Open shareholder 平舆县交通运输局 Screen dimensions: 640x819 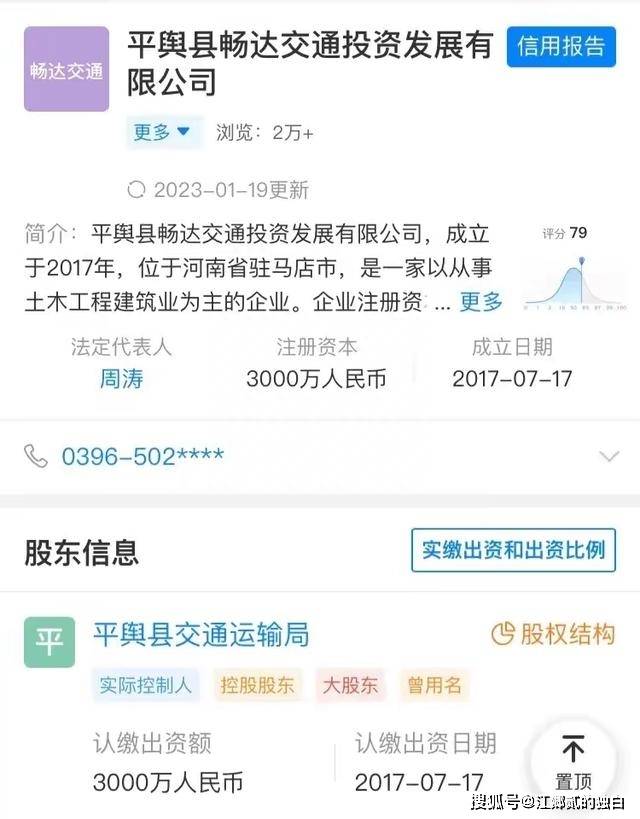point(201,634)
